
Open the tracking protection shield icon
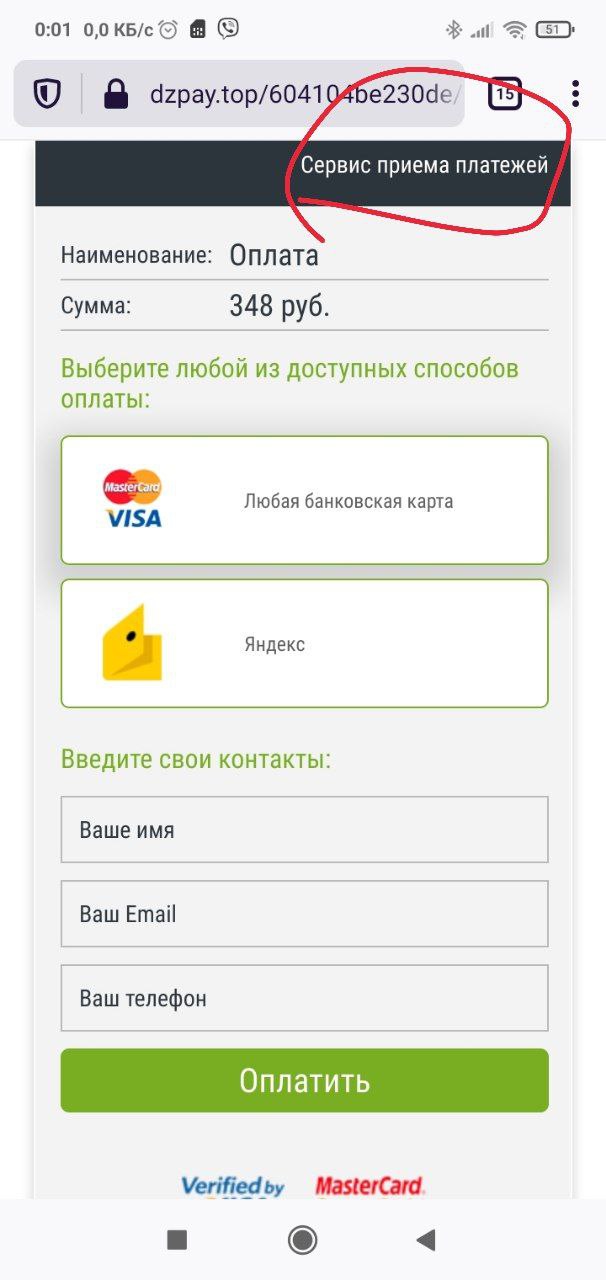coord(47,95)
